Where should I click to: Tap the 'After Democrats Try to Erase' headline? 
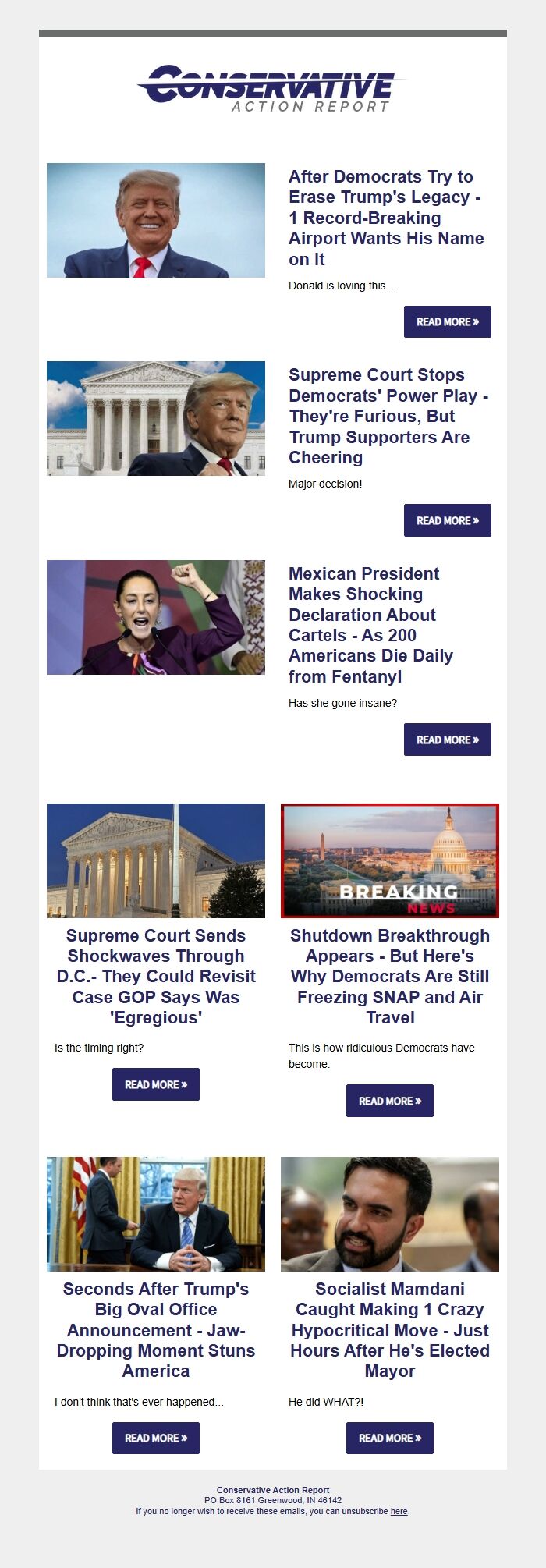386,218
